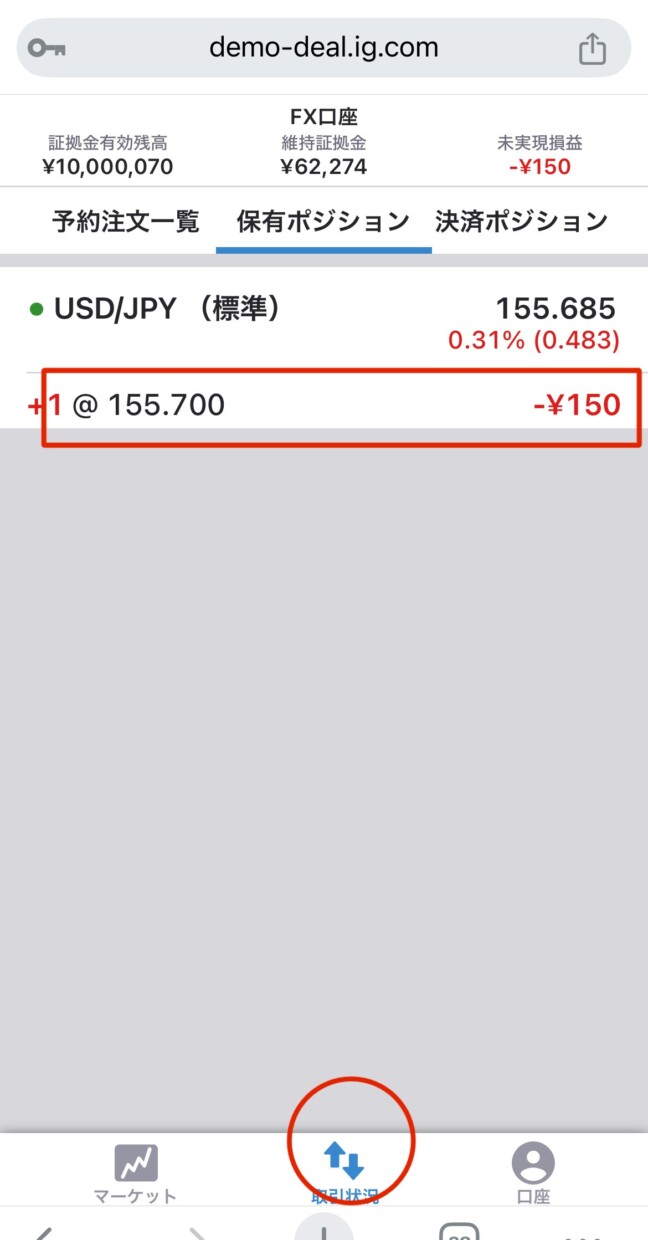Share the page via the share icon
This screenshot has height=1240, width=648.
[593, 48]
